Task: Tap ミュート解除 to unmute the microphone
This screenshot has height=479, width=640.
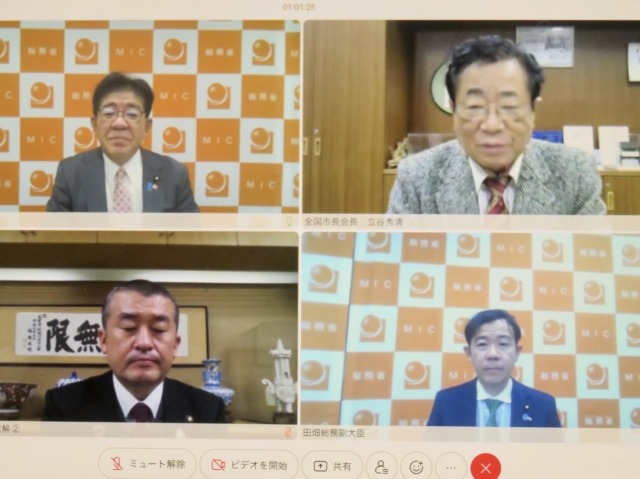Action: [147, 464]
